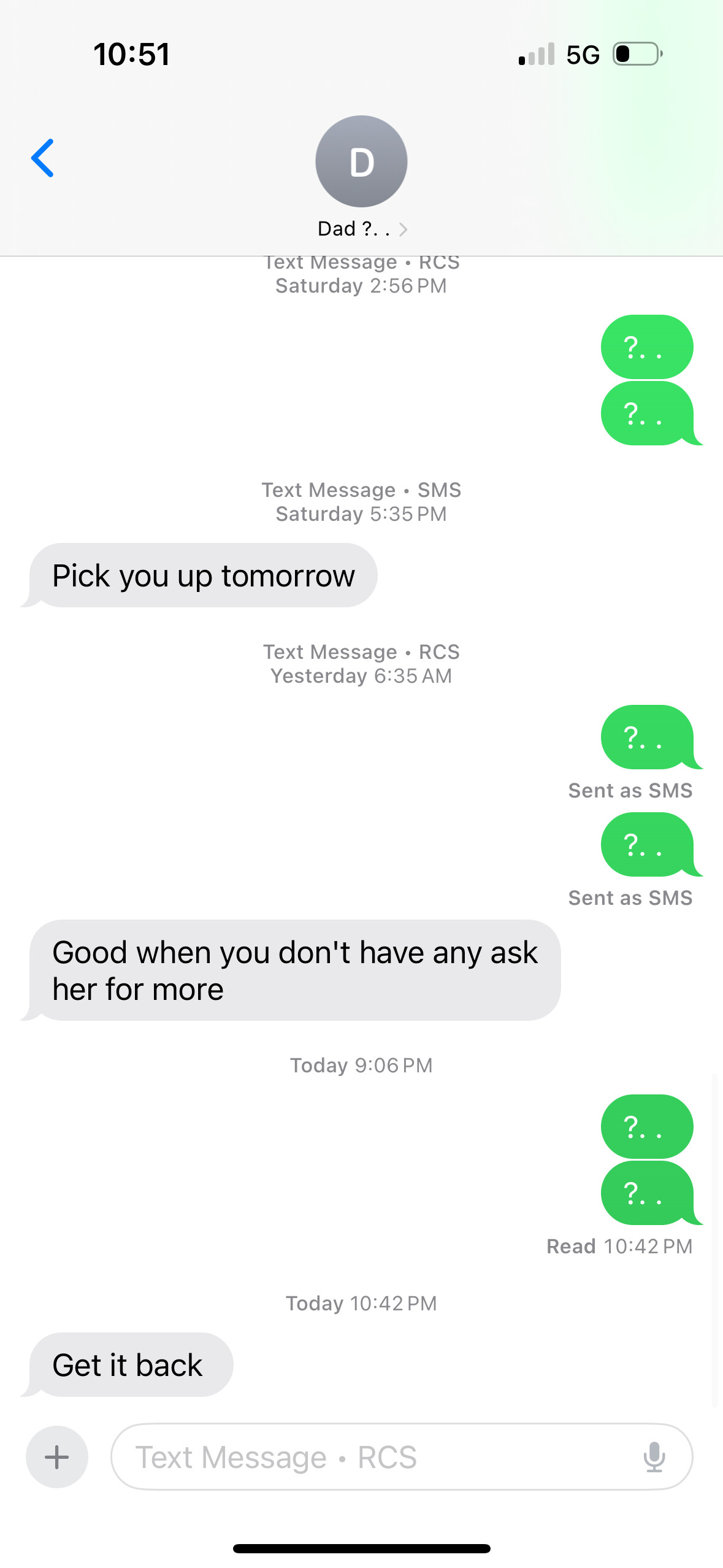Start dictation with the microphone icon

pyautogui.click(x=654, y=1457)
